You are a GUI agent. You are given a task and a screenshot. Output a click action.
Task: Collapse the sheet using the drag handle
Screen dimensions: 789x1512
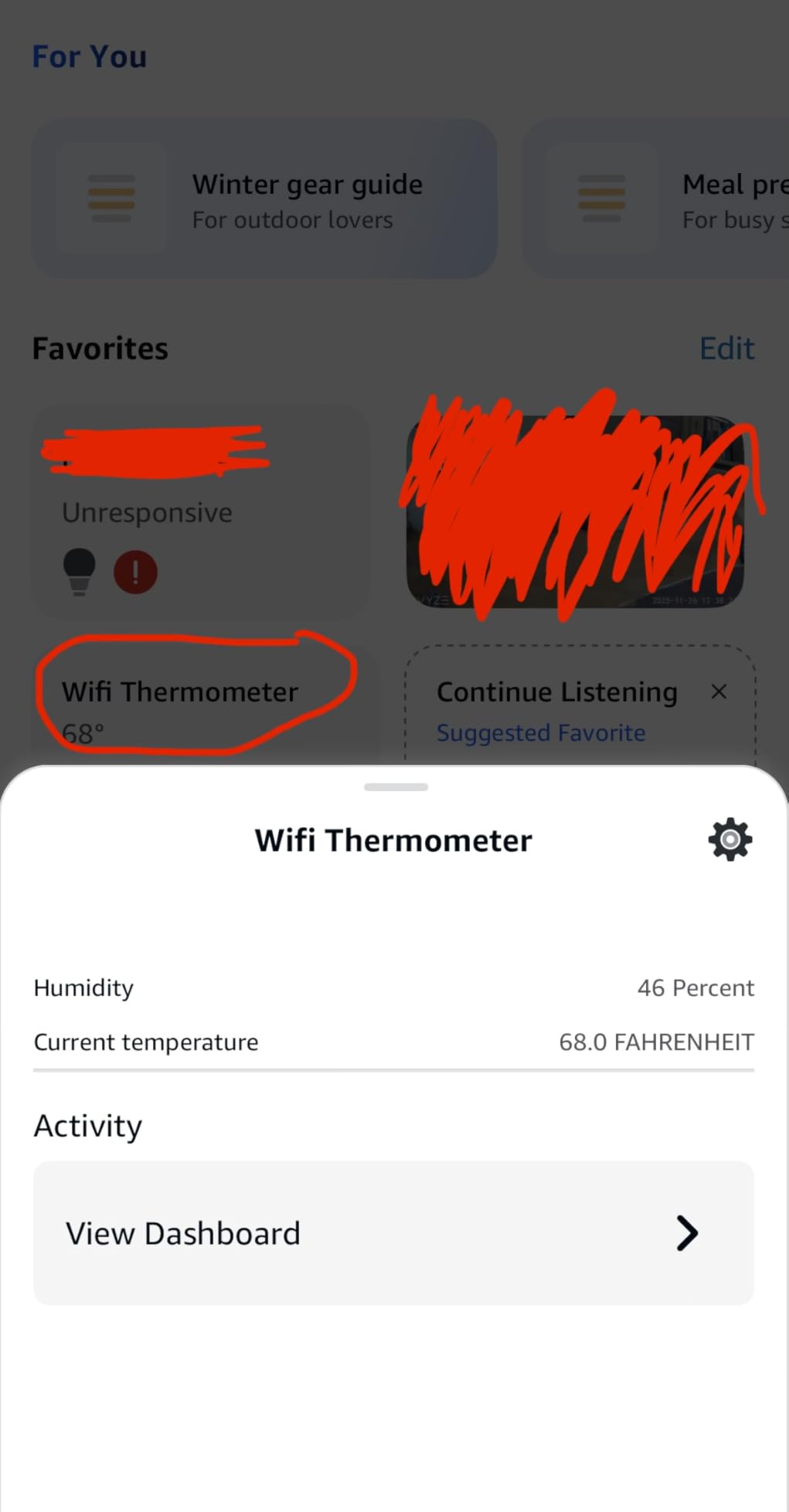395,787
